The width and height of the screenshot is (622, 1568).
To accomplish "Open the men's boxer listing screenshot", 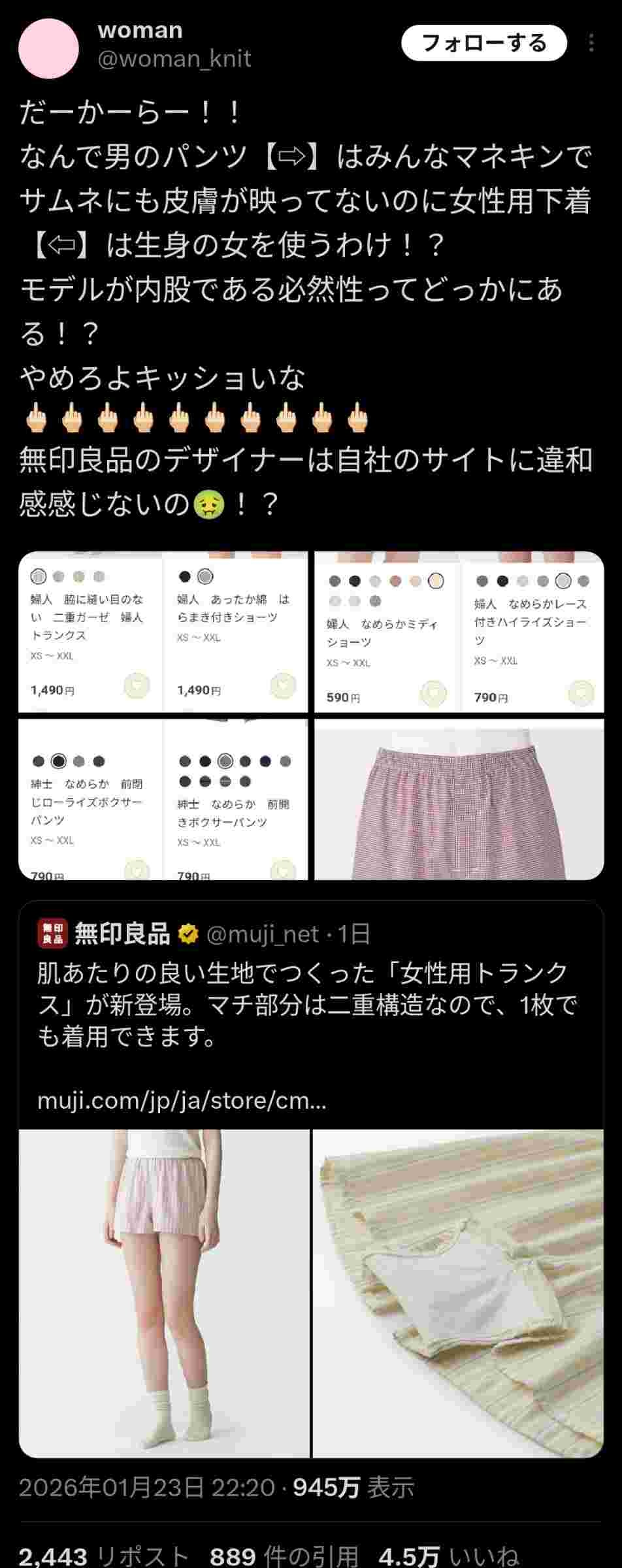I will [163, 799].
